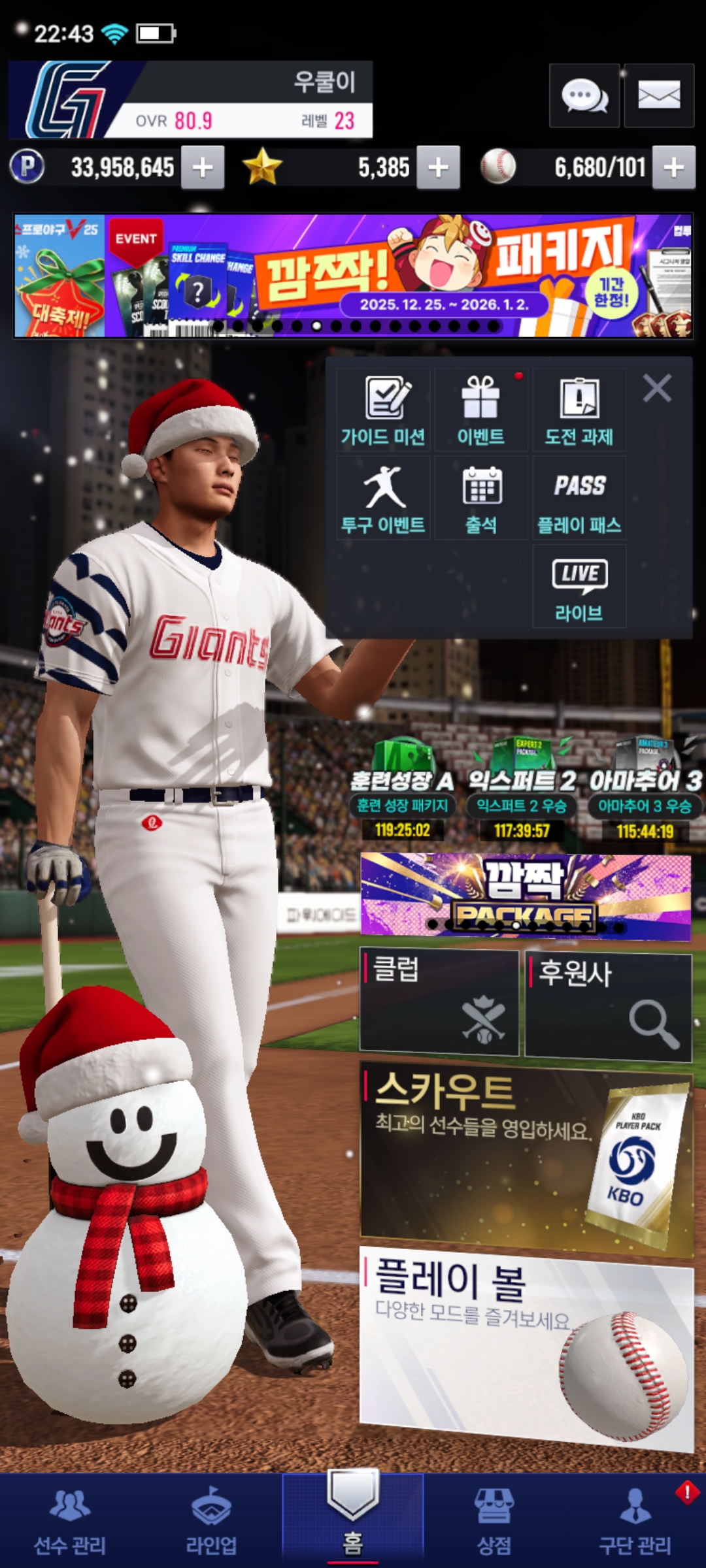
Task: Open 도전 과제
Action: (x=579, y=410)
